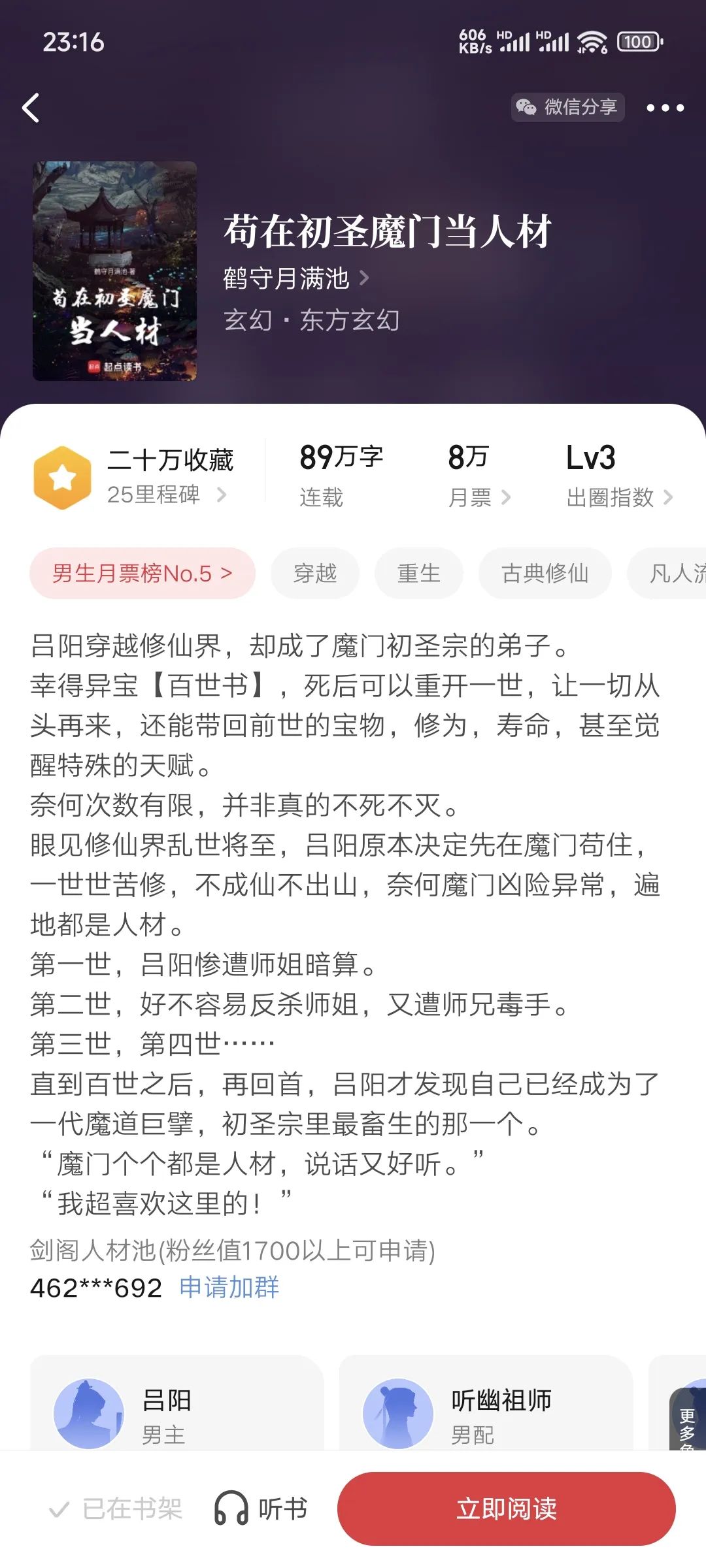Image resolution: width=706 pixels, height=1568 pixels.
Task: Start 听书 audio listening
Action: pos(261,1509)
